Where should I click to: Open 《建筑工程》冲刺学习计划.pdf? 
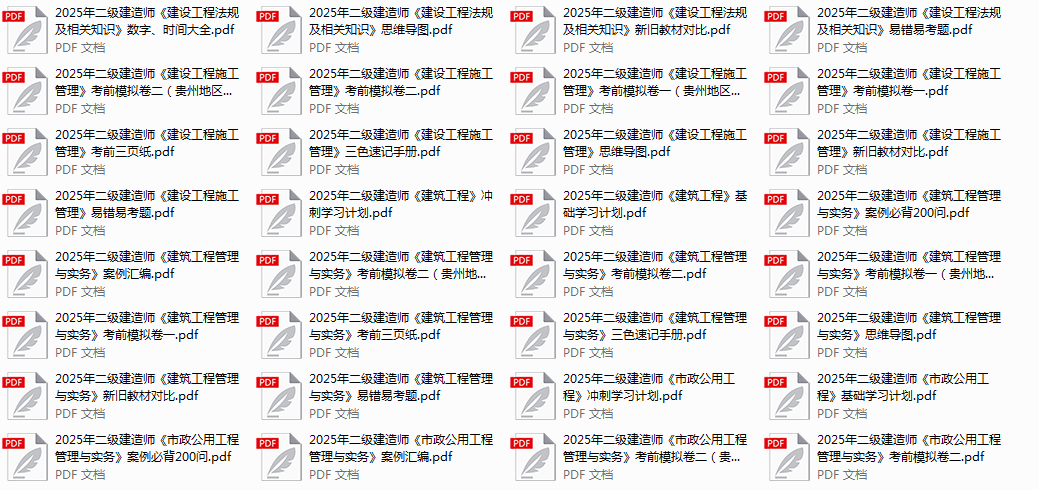(400, 204)
